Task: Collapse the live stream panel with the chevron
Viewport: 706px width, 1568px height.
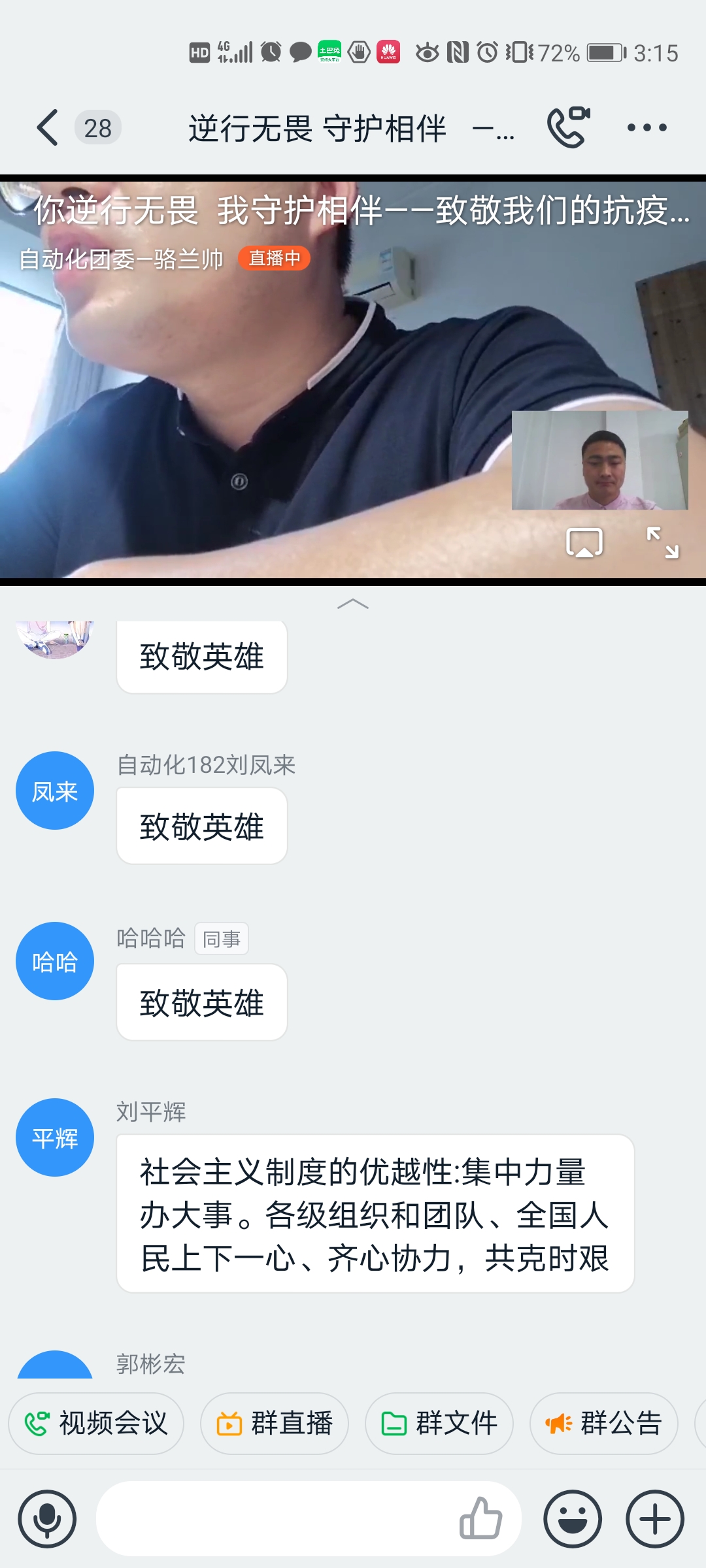Action: pos(353,604)
